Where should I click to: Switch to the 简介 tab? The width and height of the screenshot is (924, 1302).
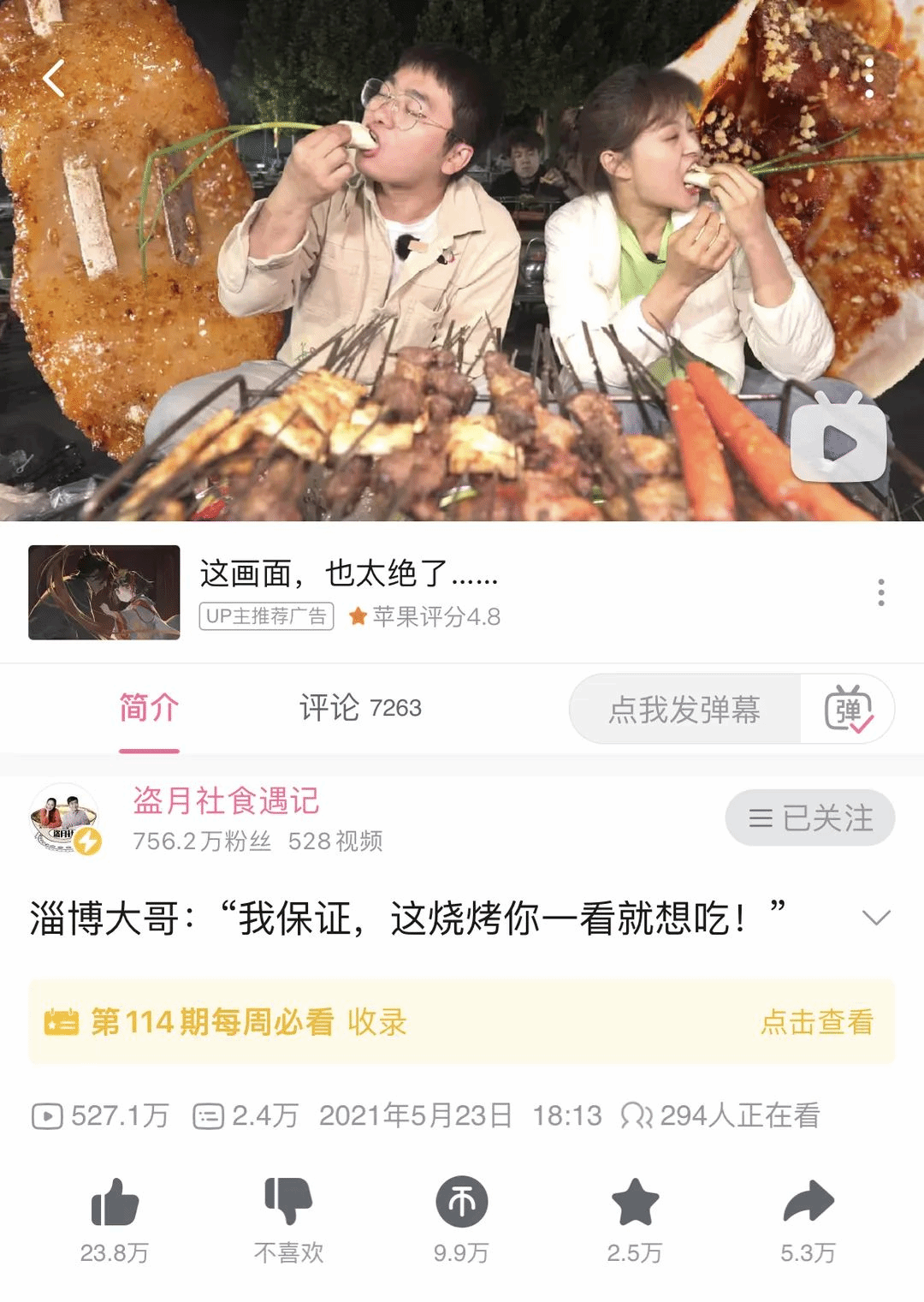149,709
